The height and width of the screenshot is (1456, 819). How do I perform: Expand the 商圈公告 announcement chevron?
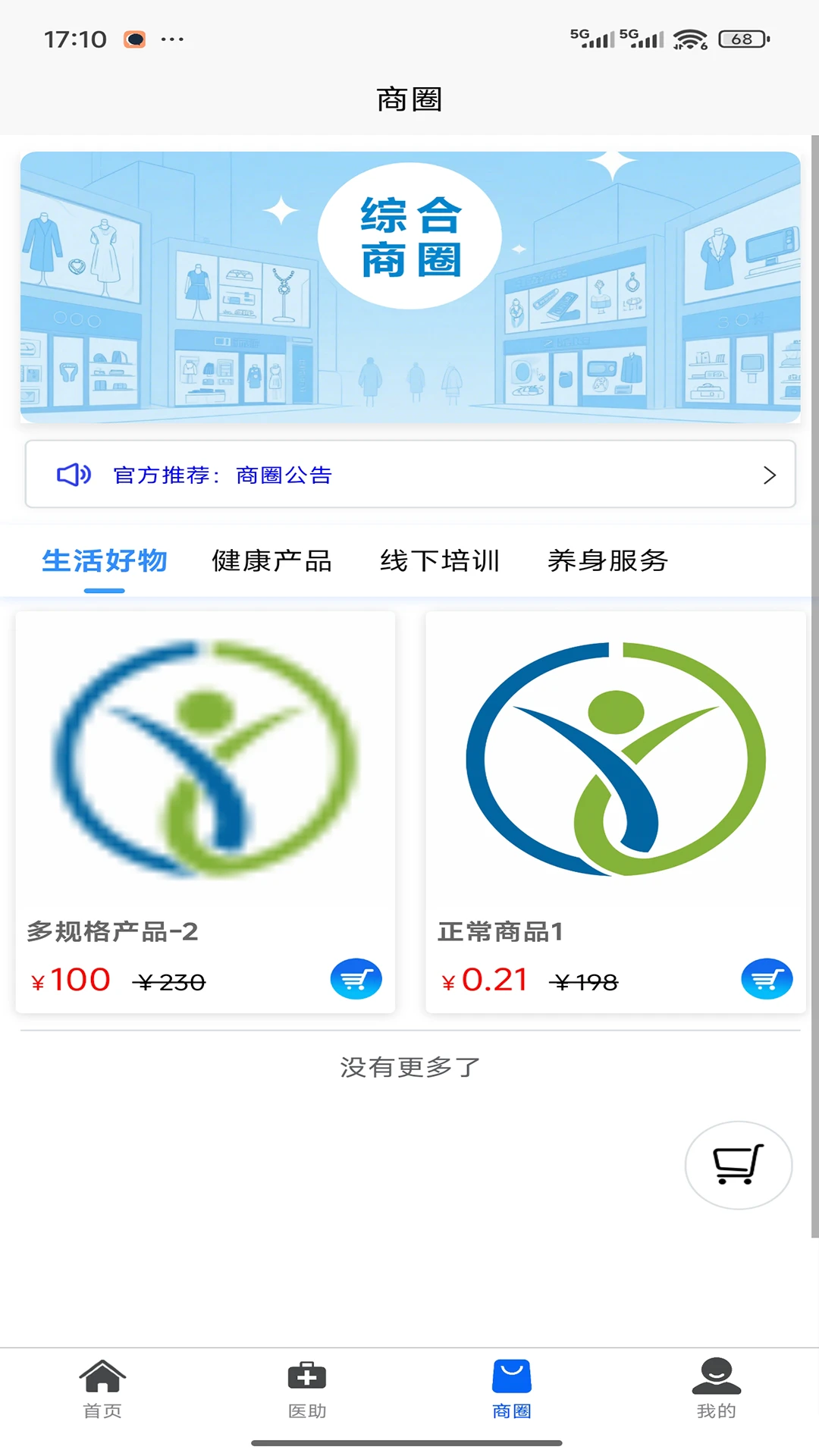pyautogui.click(x=771, y=475)
